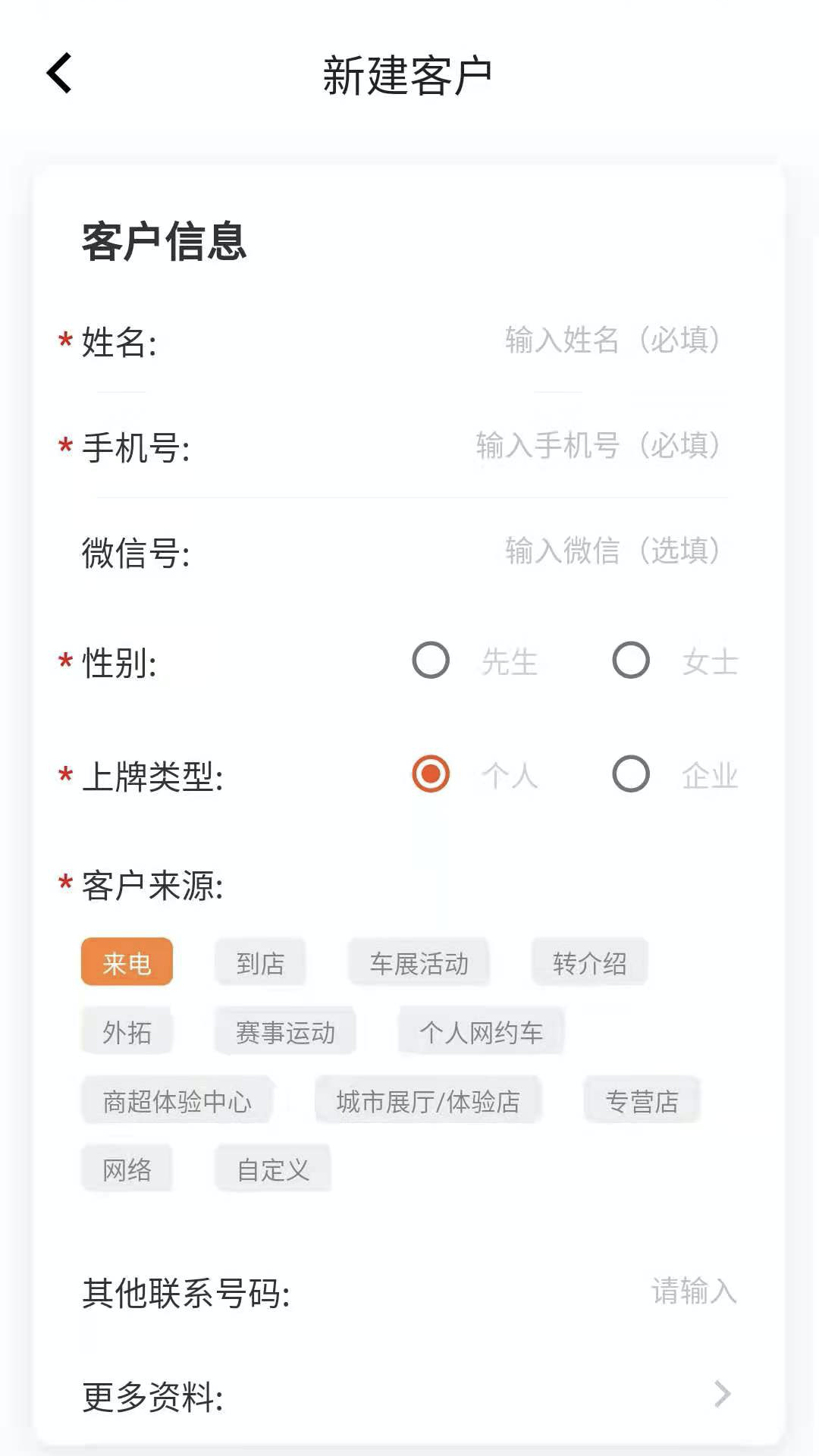Select 企业 as the 上牌类型
The width and height of the screenshot is (819, 1456).
[631, 774]
